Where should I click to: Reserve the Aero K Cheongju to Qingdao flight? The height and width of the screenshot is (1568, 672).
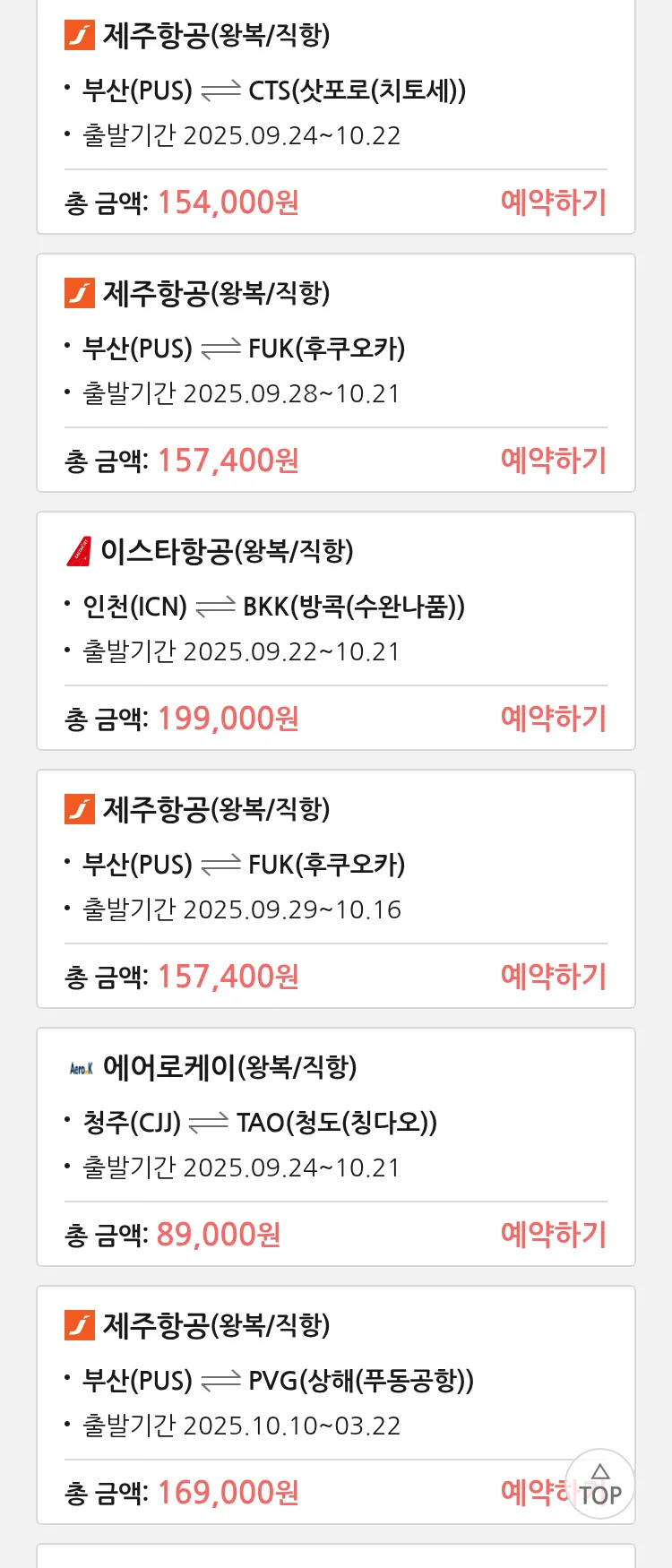(553, 1235)
